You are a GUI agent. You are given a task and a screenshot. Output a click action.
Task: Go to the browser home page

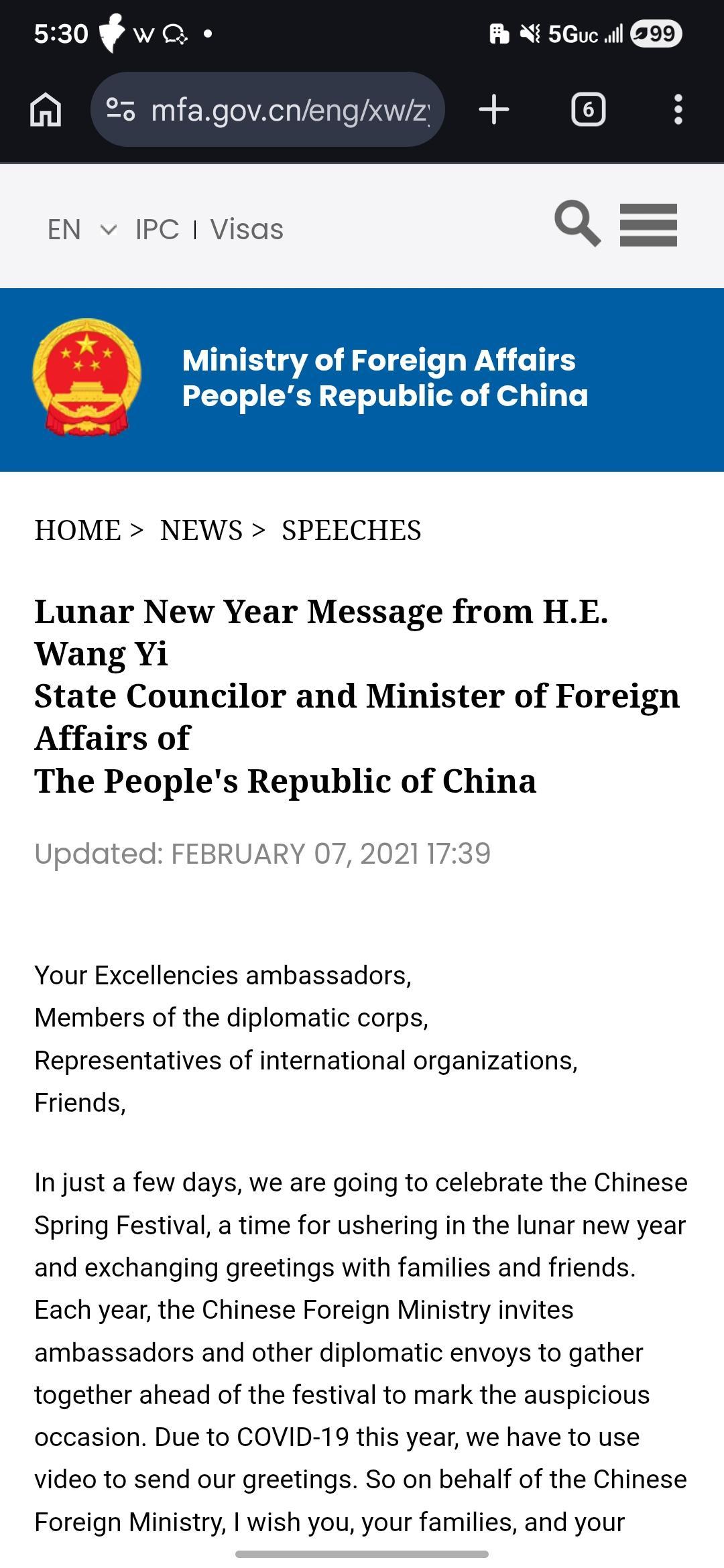tap(46, 109)
